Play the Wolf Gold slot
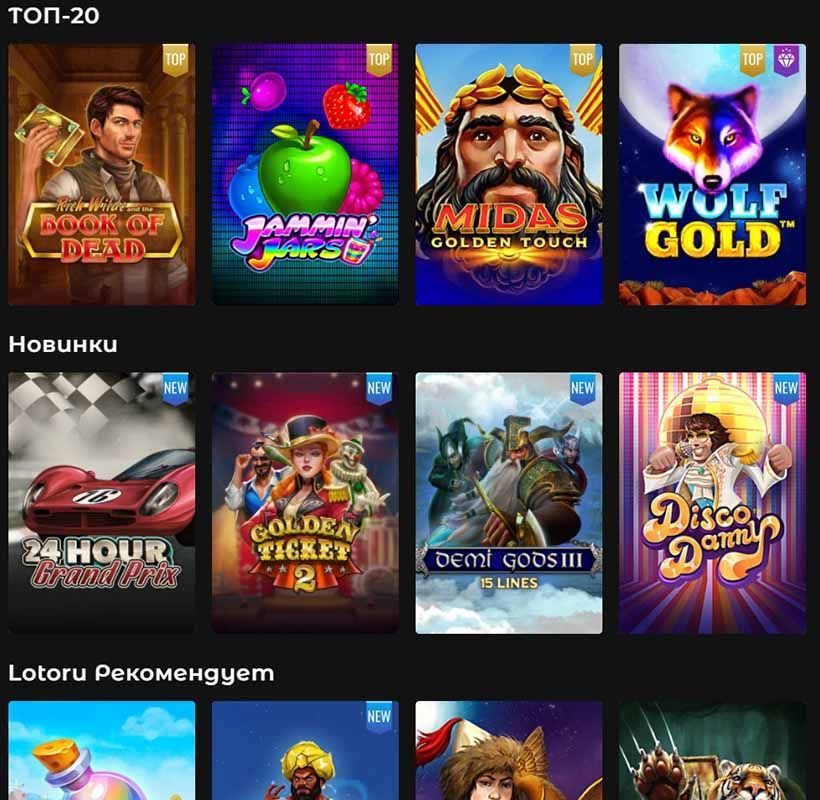The image size is (820, 800). coord(712,175)
